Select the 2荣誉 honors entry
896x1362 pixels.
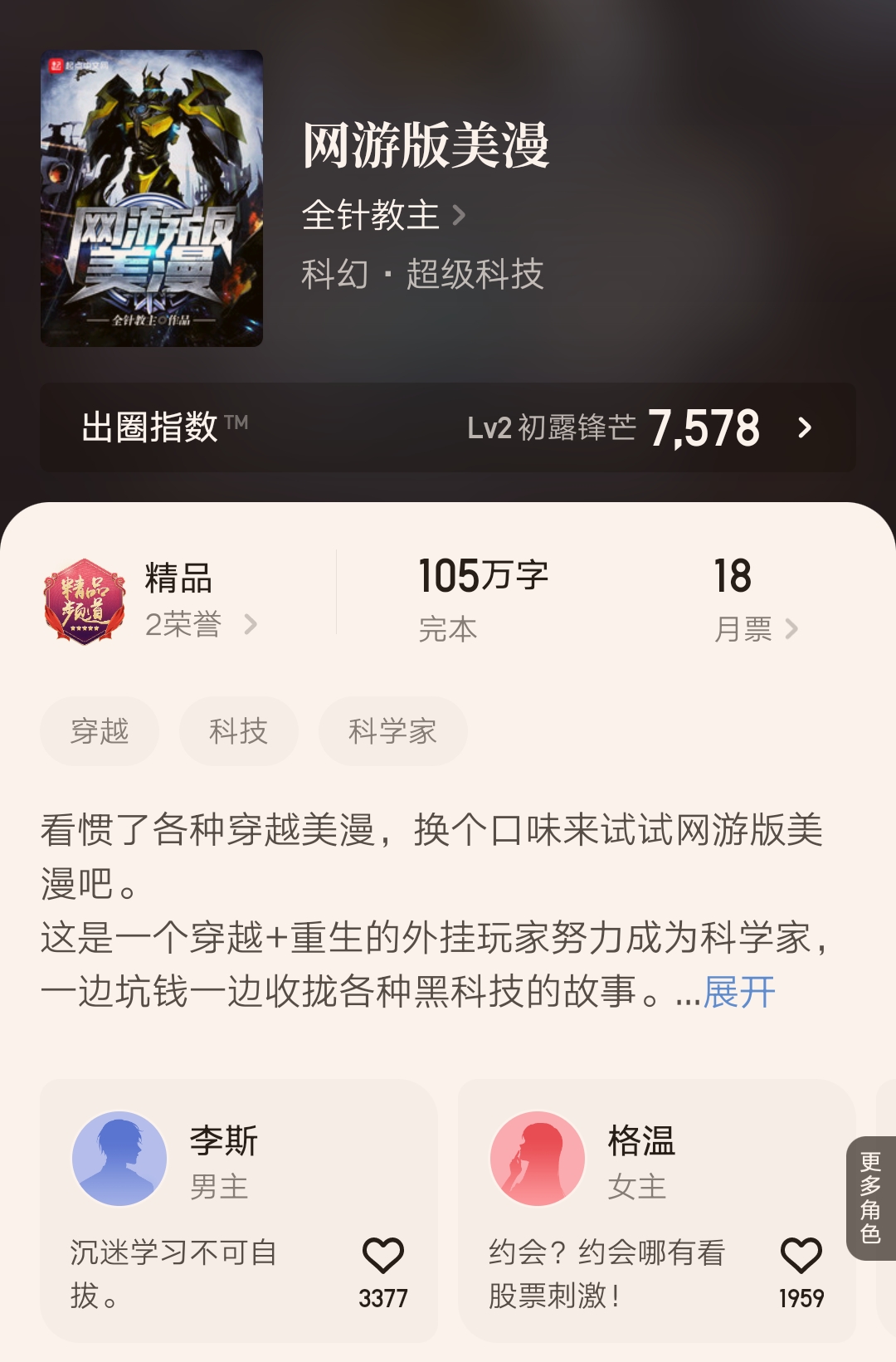(184, 626)
